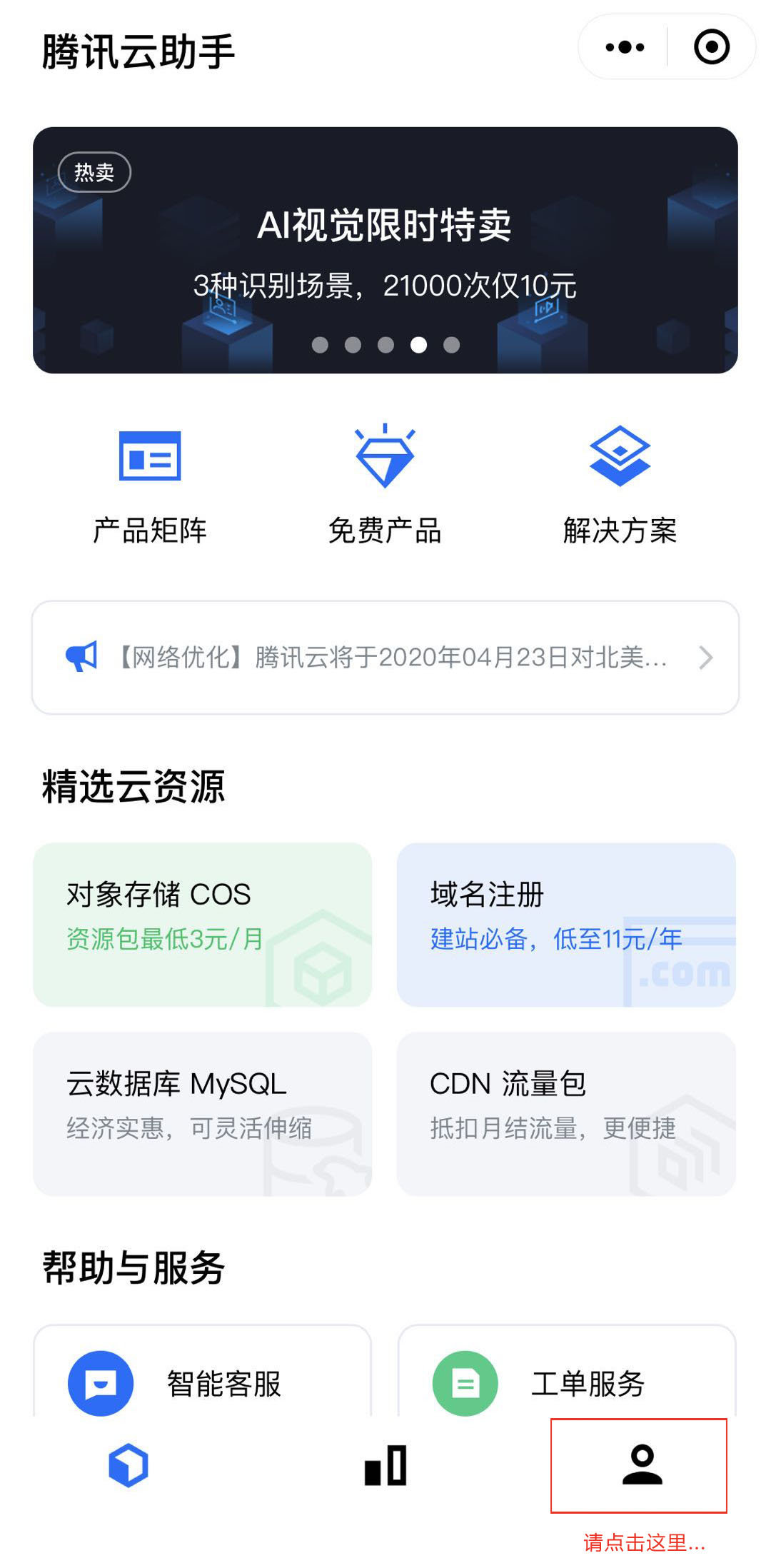771x1568 pixels.
Task: Open 产品矩阵 product matrix
Action: click(x=150, y=486)
